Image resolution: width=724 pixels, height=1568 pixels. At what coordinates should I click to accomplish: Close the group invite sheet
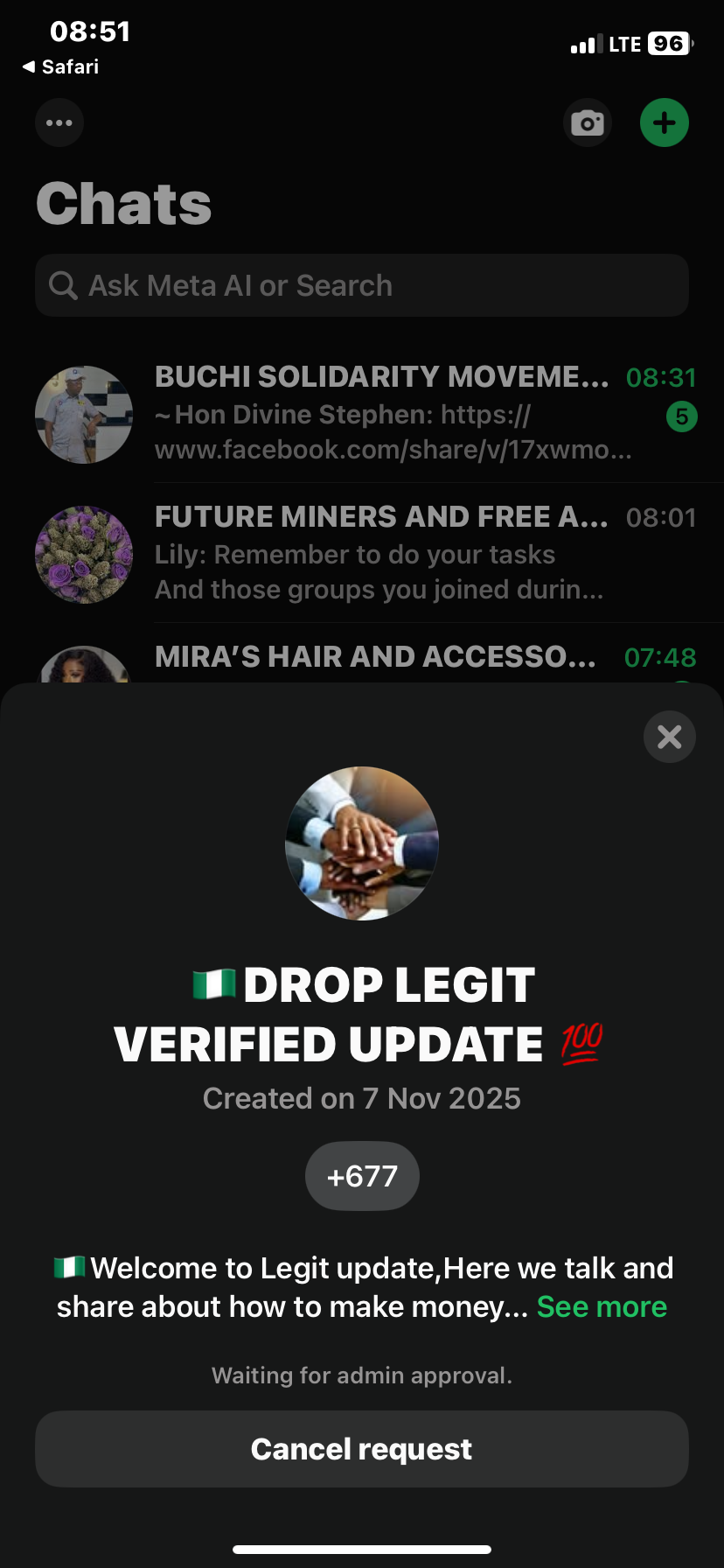[669, 737]
